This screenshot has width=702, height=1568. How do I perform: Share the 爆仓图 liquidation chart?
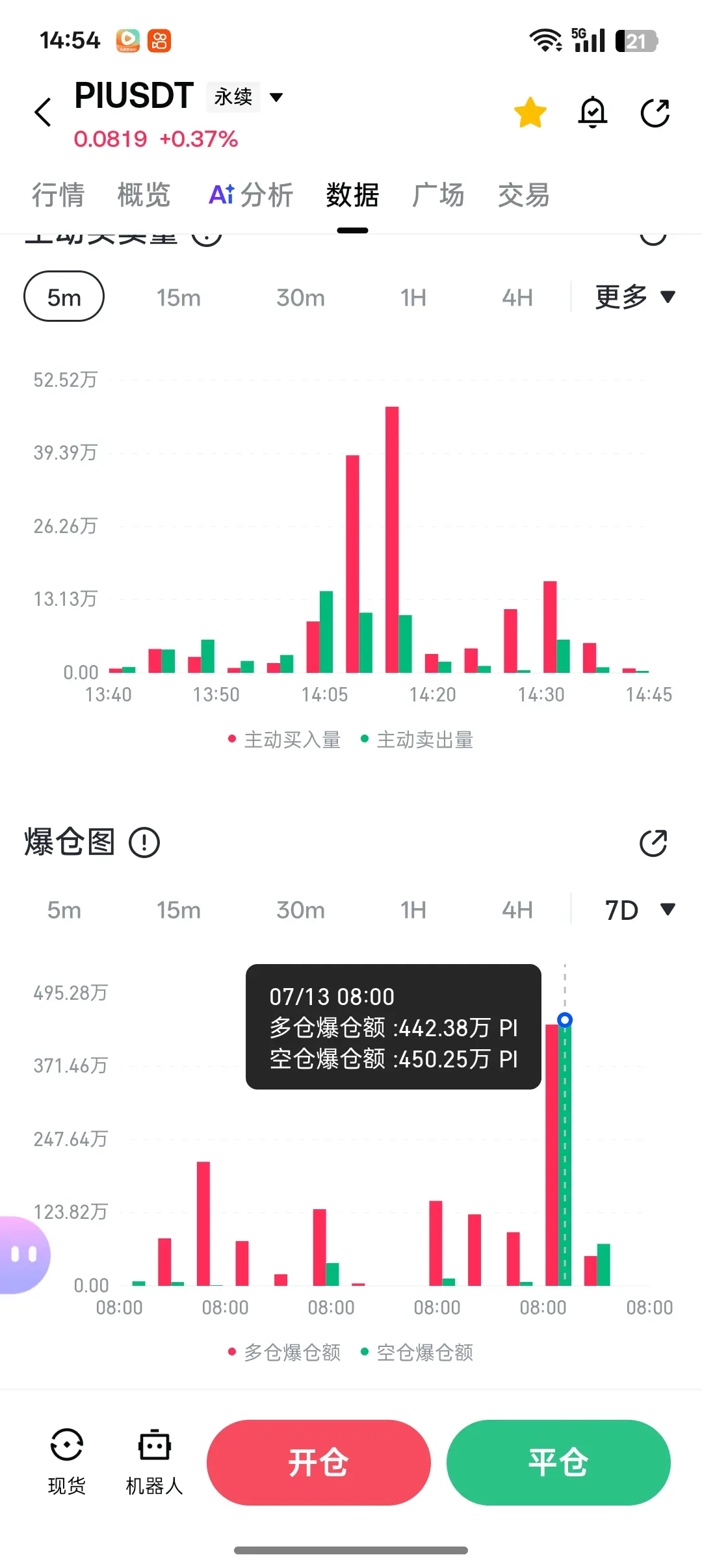[653, 843]
